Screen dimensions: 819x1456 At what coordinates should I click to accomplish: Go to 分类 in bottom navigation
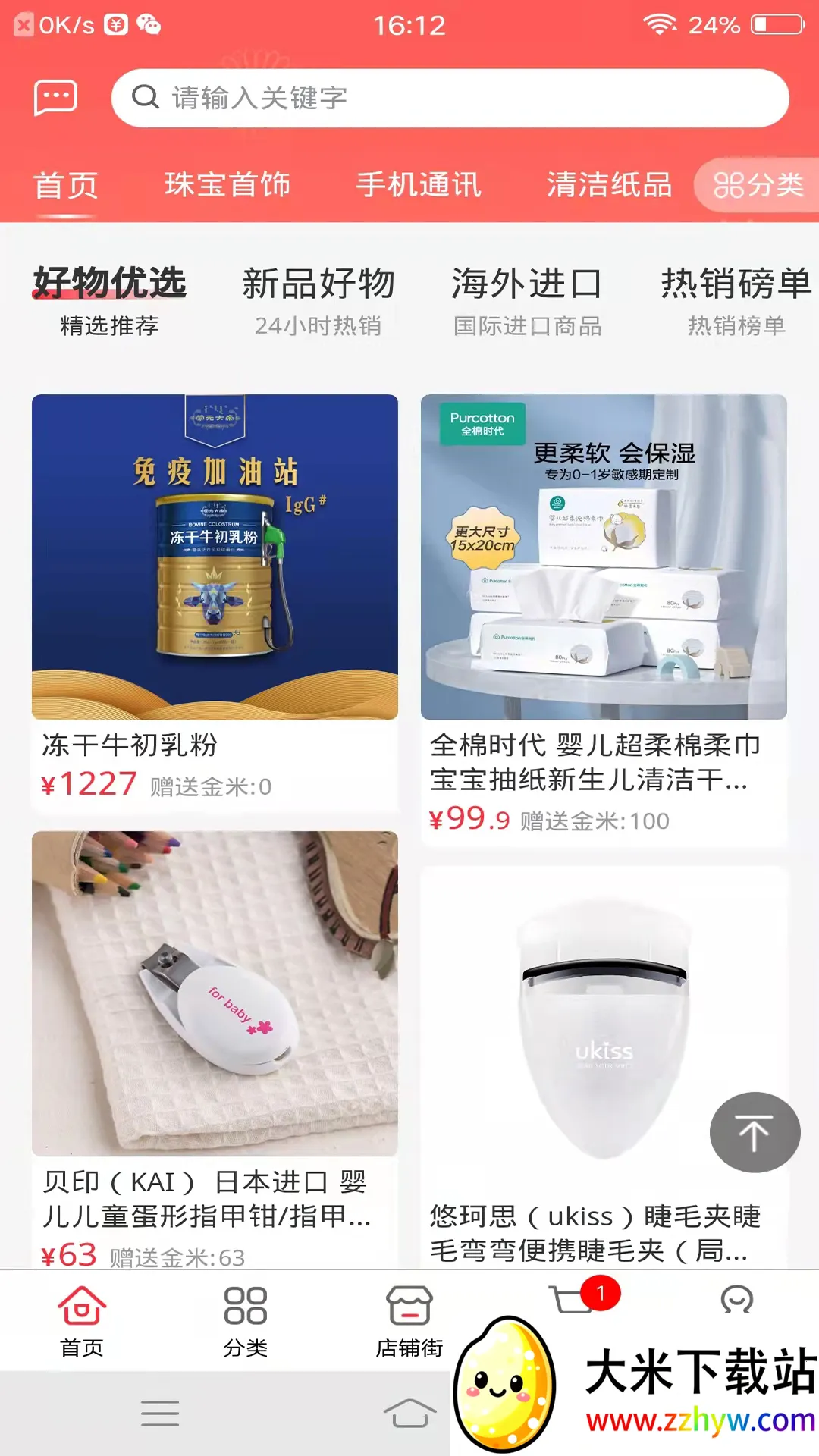[x=246, y=1321]
